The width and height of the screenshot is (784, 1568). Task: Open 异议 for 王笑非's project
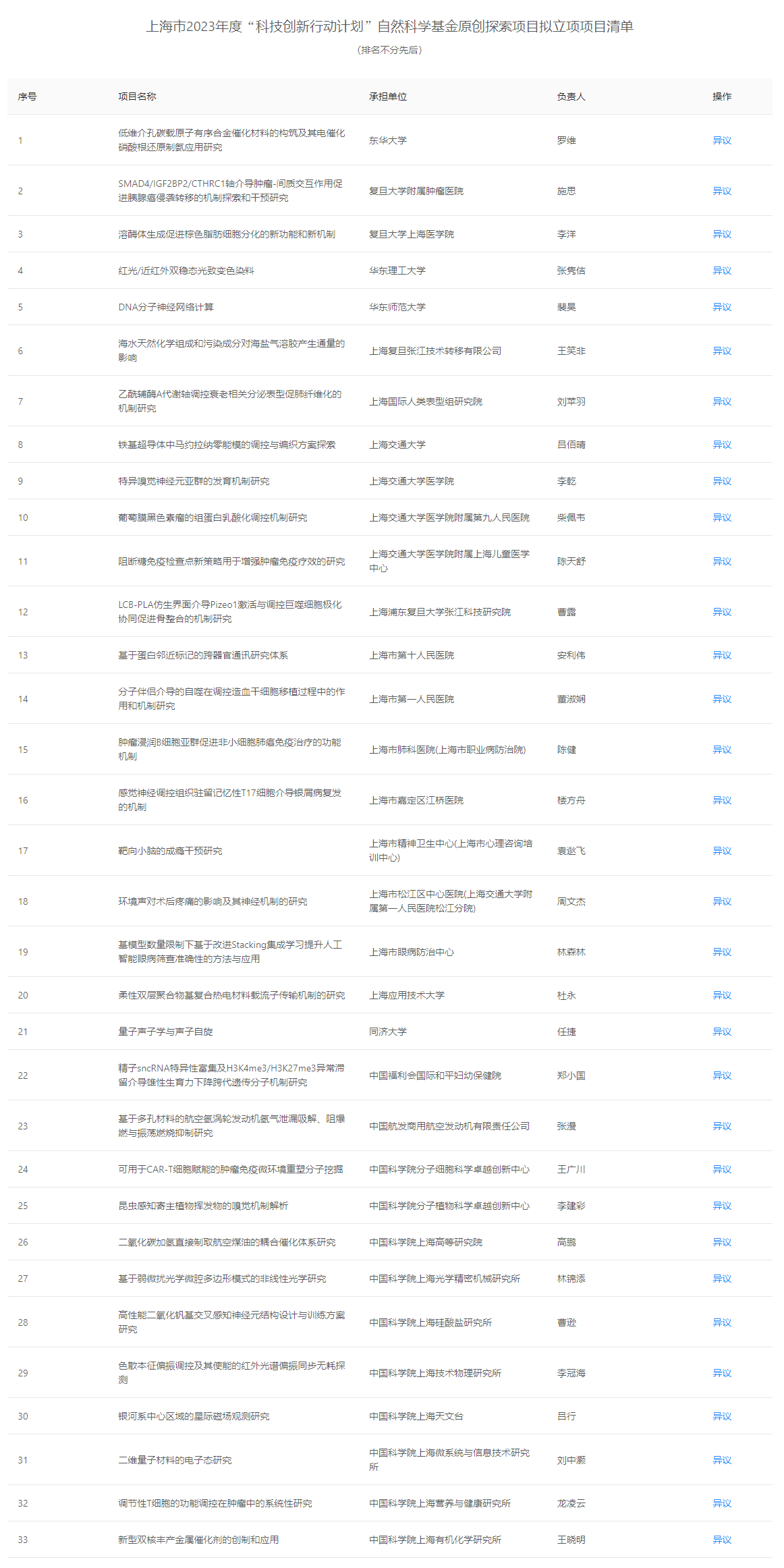[x=721, y=351]
